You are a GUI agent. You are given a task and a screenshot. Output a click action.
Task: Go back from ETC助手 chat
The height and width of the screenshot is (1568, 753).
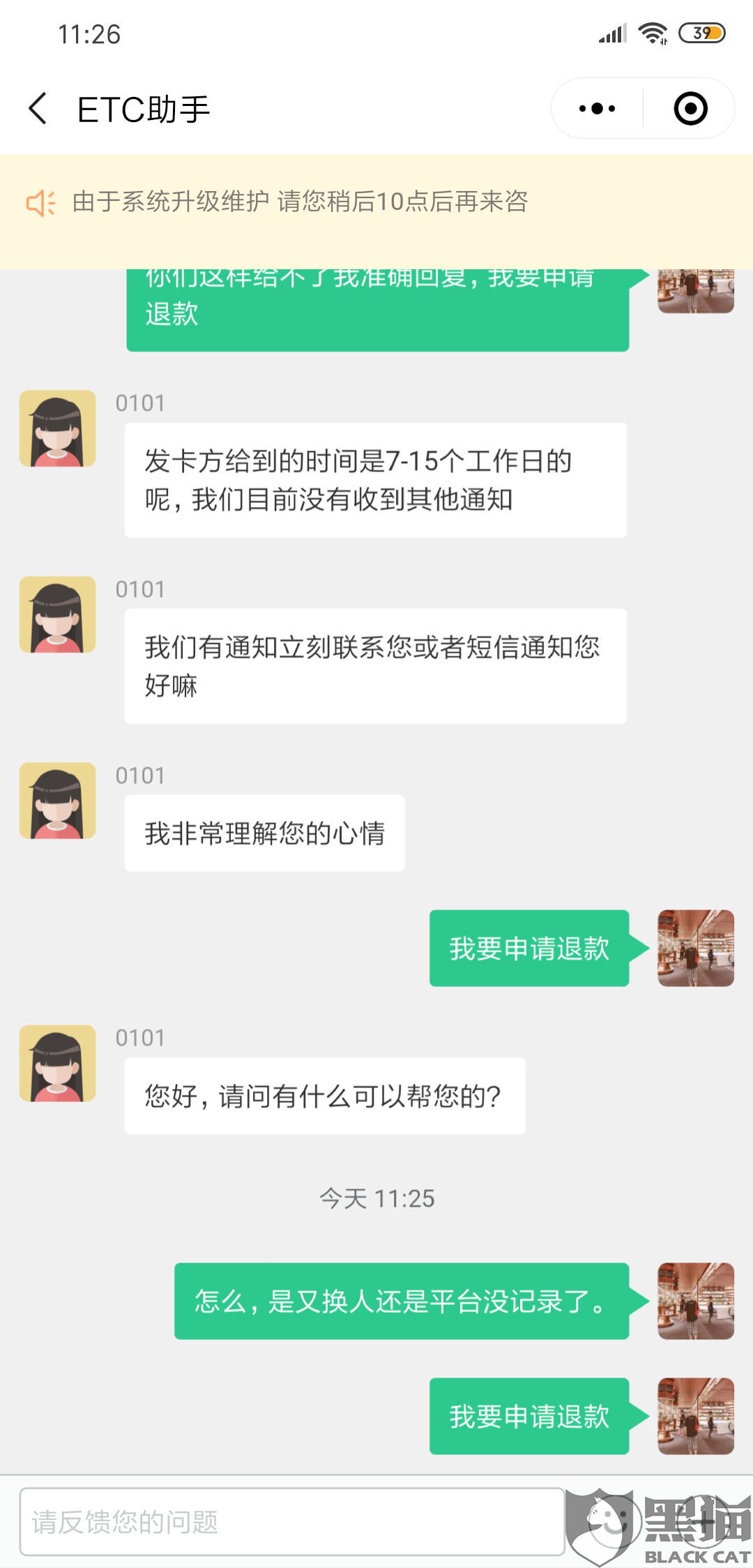tap(38, 109)
